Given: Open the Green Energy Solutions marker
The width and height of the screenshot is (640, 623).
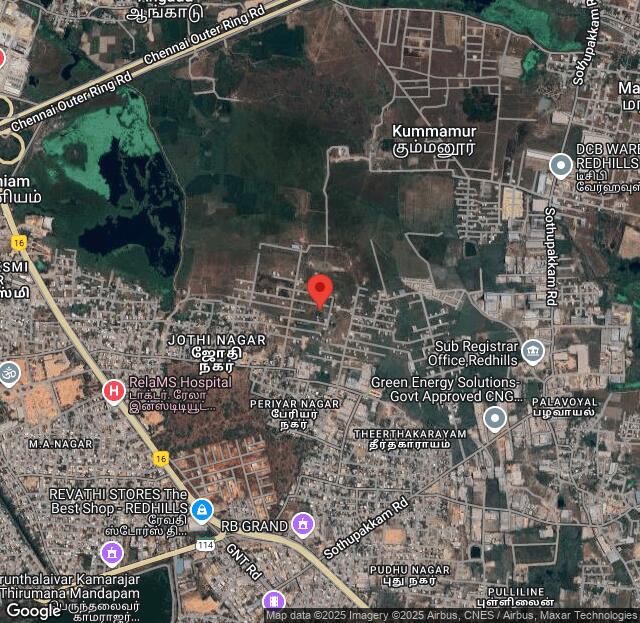Looking at the screenshot, I should 494,418.
